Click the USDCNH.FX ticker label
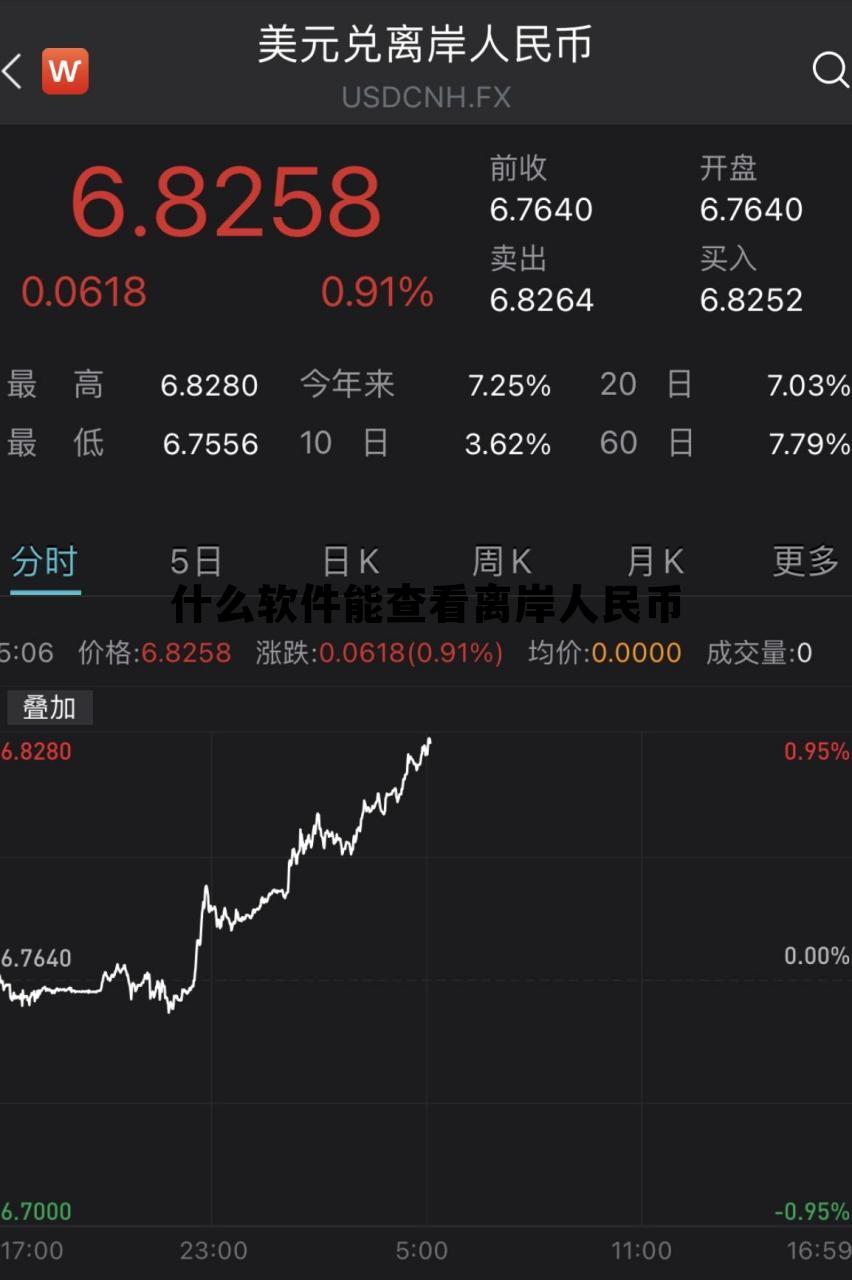Viewport: 852px width, 1280px height. click(426, 97)
